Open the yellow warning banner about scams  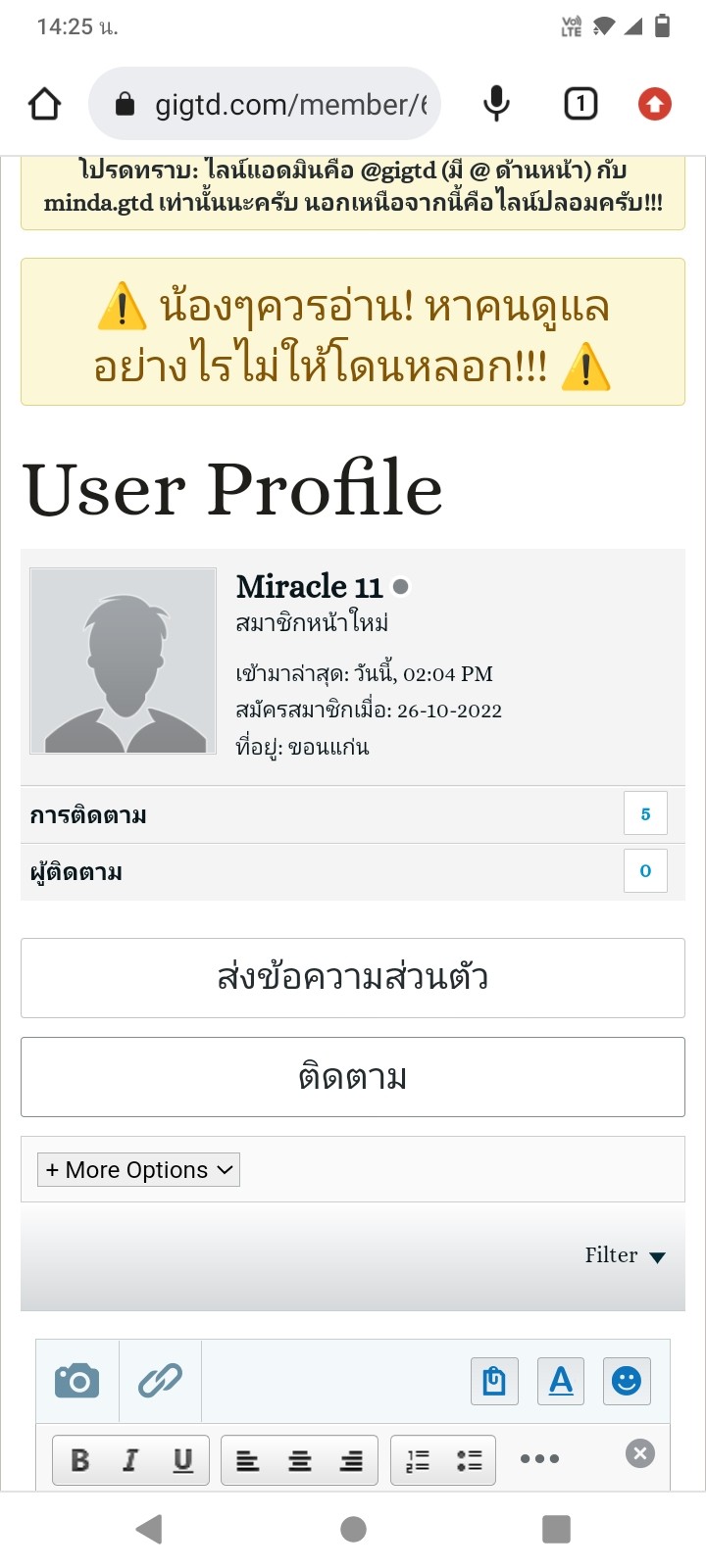(353, 332)
